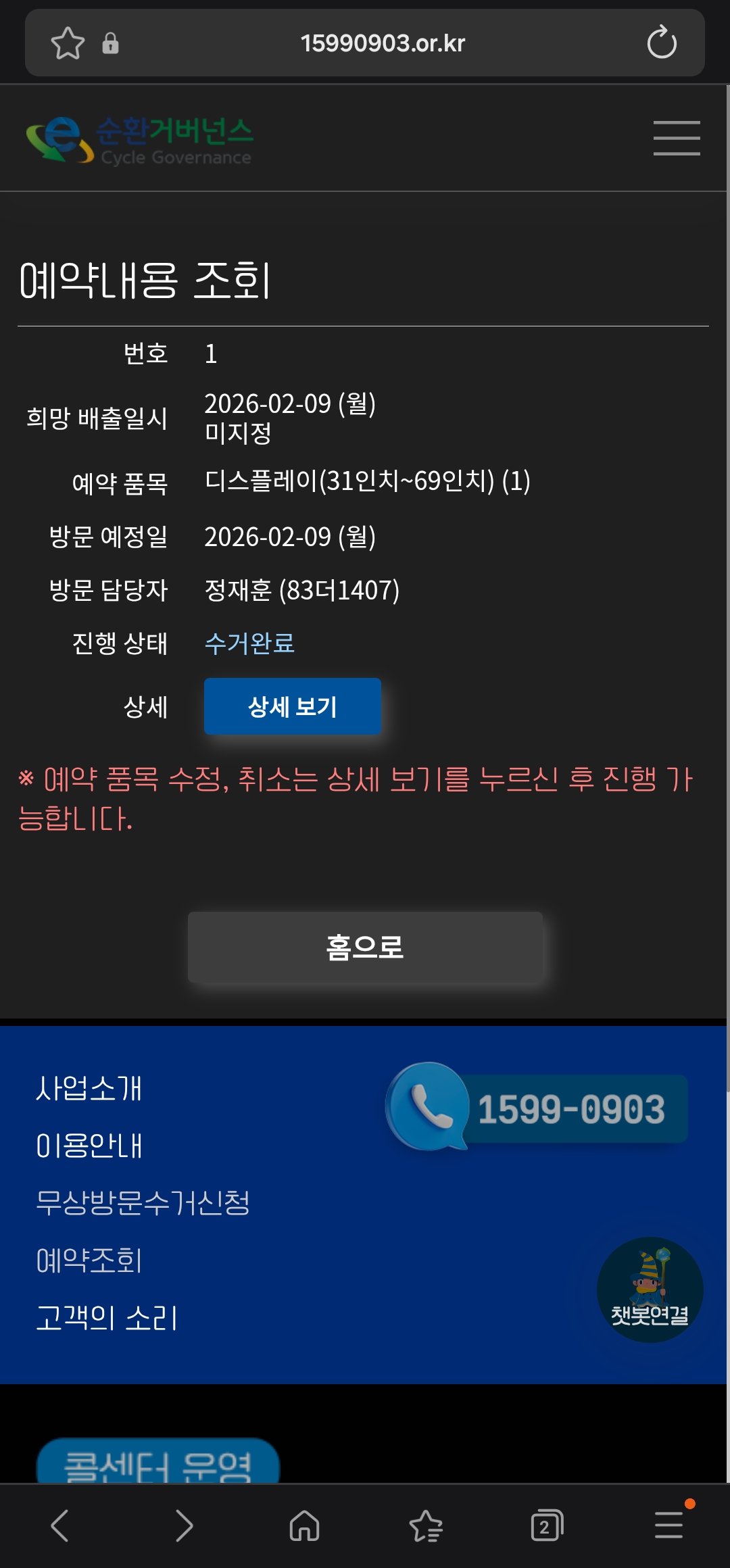Open the browser tabs switcher

pyautogui.click(x=546, y=1525)
